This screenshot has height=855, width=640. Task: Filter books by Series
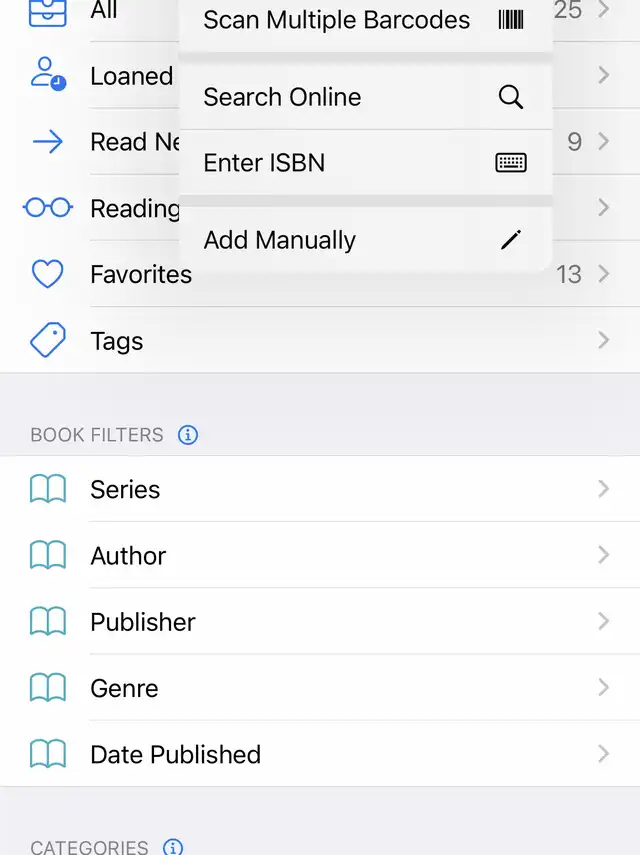125,489
